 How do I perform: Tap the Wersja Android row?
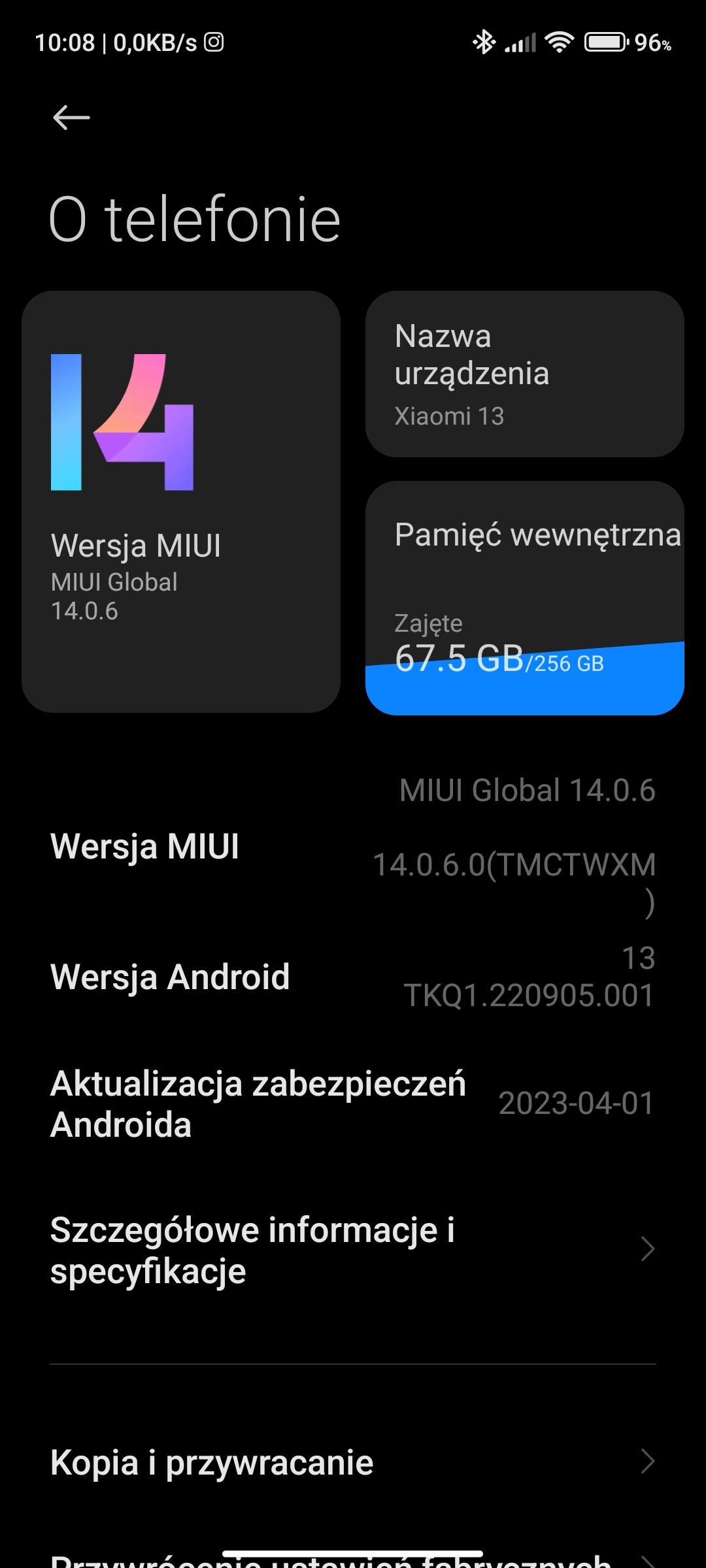pyautogui.click(x=353, y=977)
